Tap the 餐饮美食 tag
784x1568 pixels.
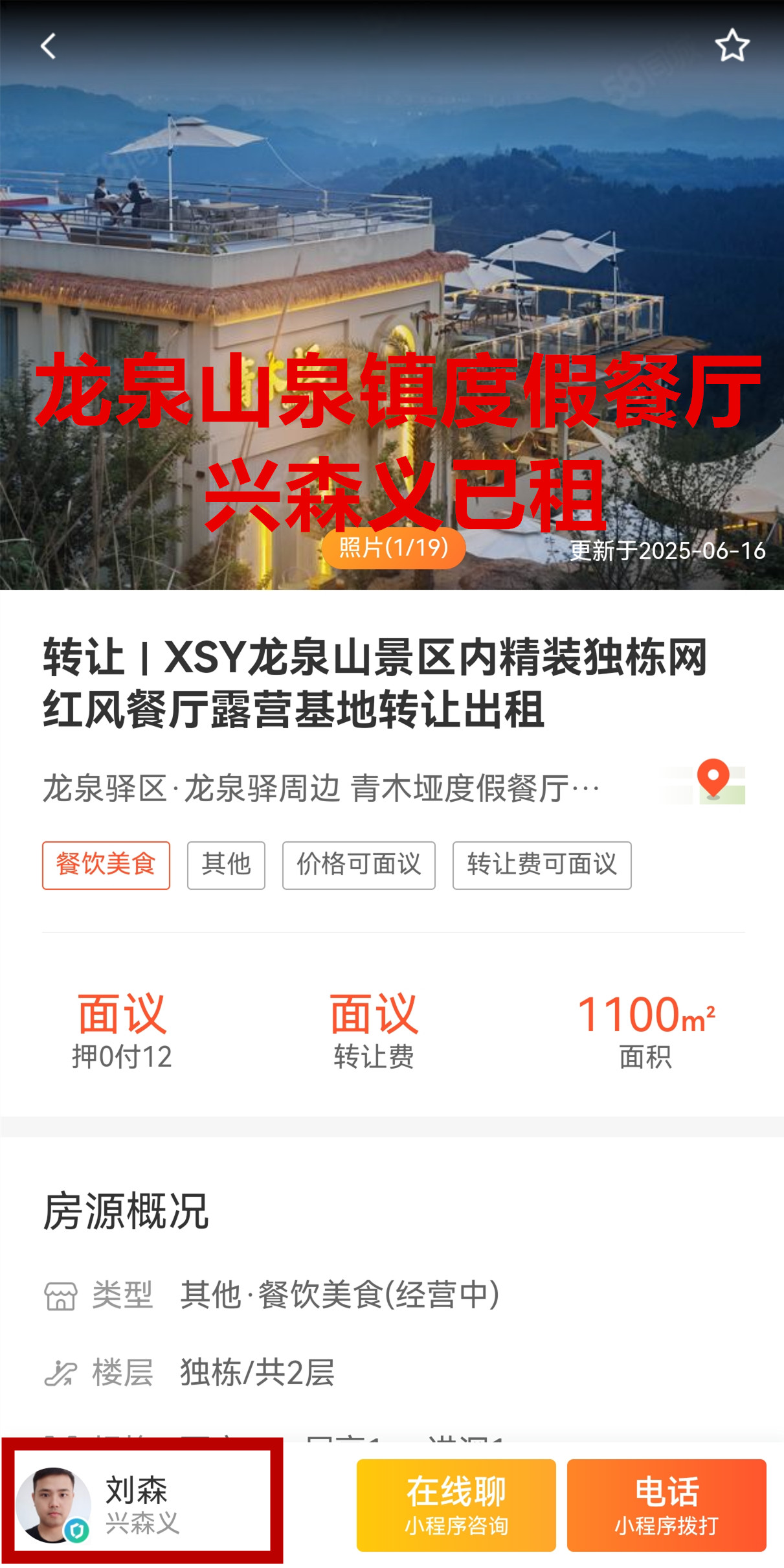pos(106,865)
